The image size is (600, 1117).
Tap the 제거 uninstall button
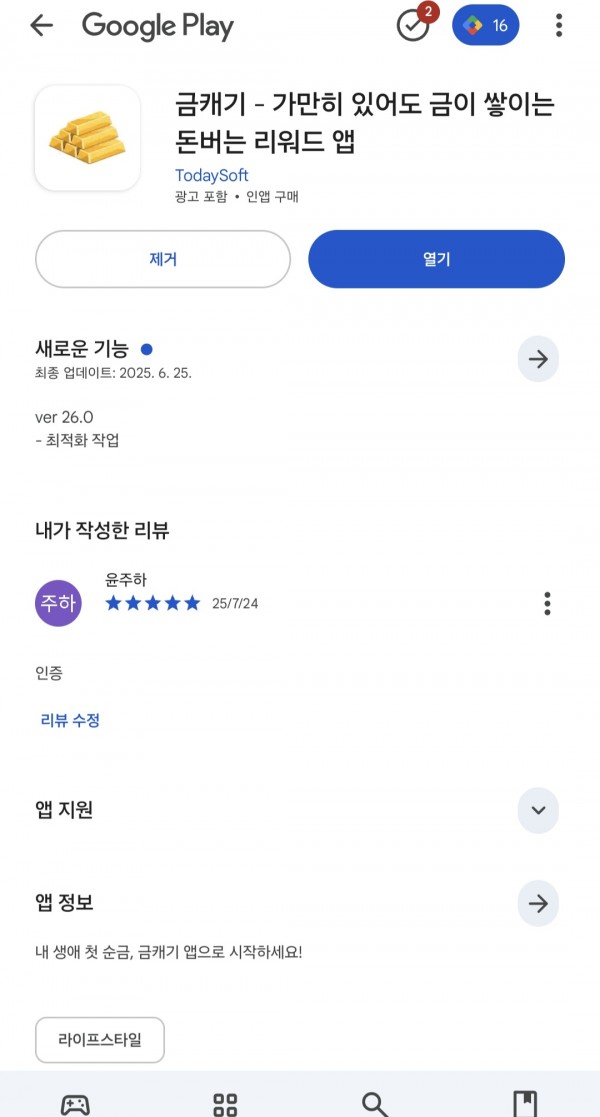coord(163,259)
